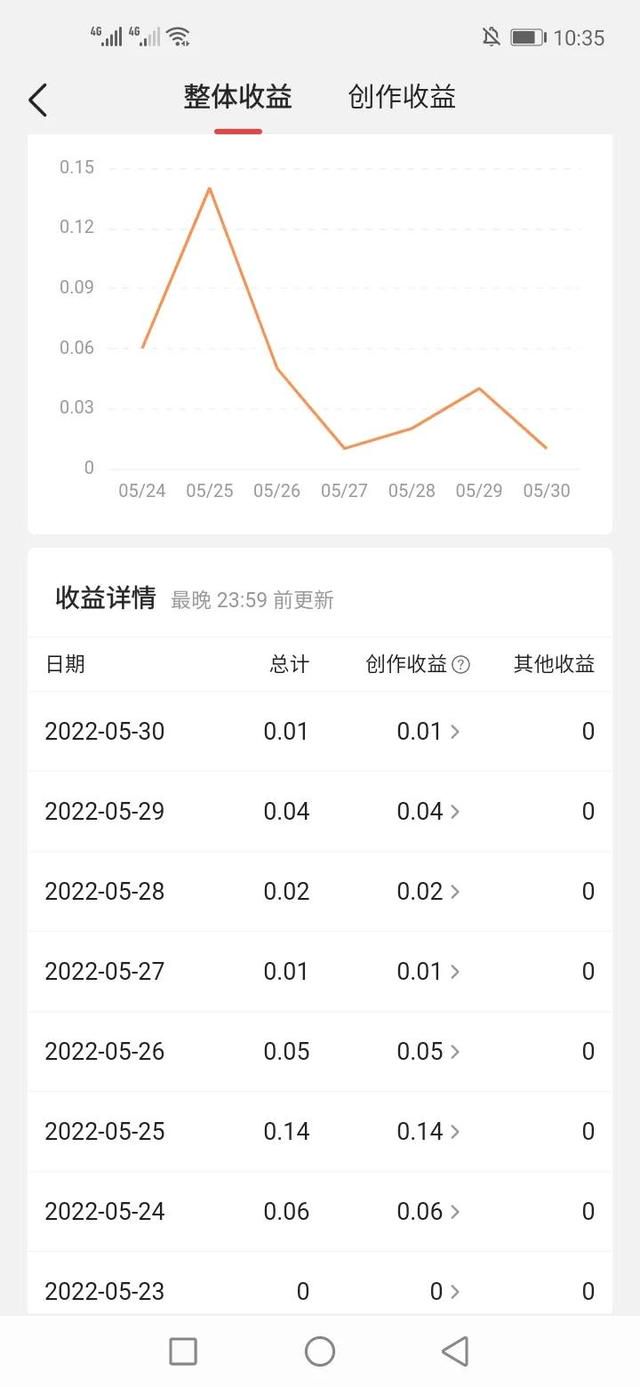This screenshot has width=640, height=1387.
Task: Open 创作收益 details for 2022-05-29
Action: pos(428,811)
